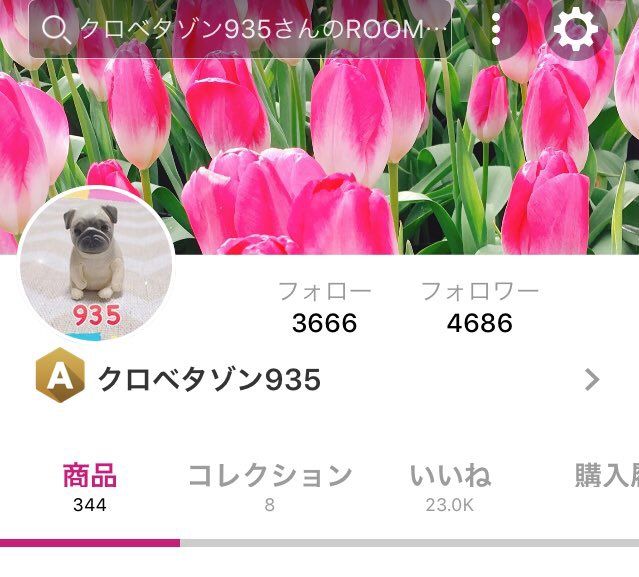Open the pug profile picture
Viewport: 639px width, 577px height.
(96, 264)
